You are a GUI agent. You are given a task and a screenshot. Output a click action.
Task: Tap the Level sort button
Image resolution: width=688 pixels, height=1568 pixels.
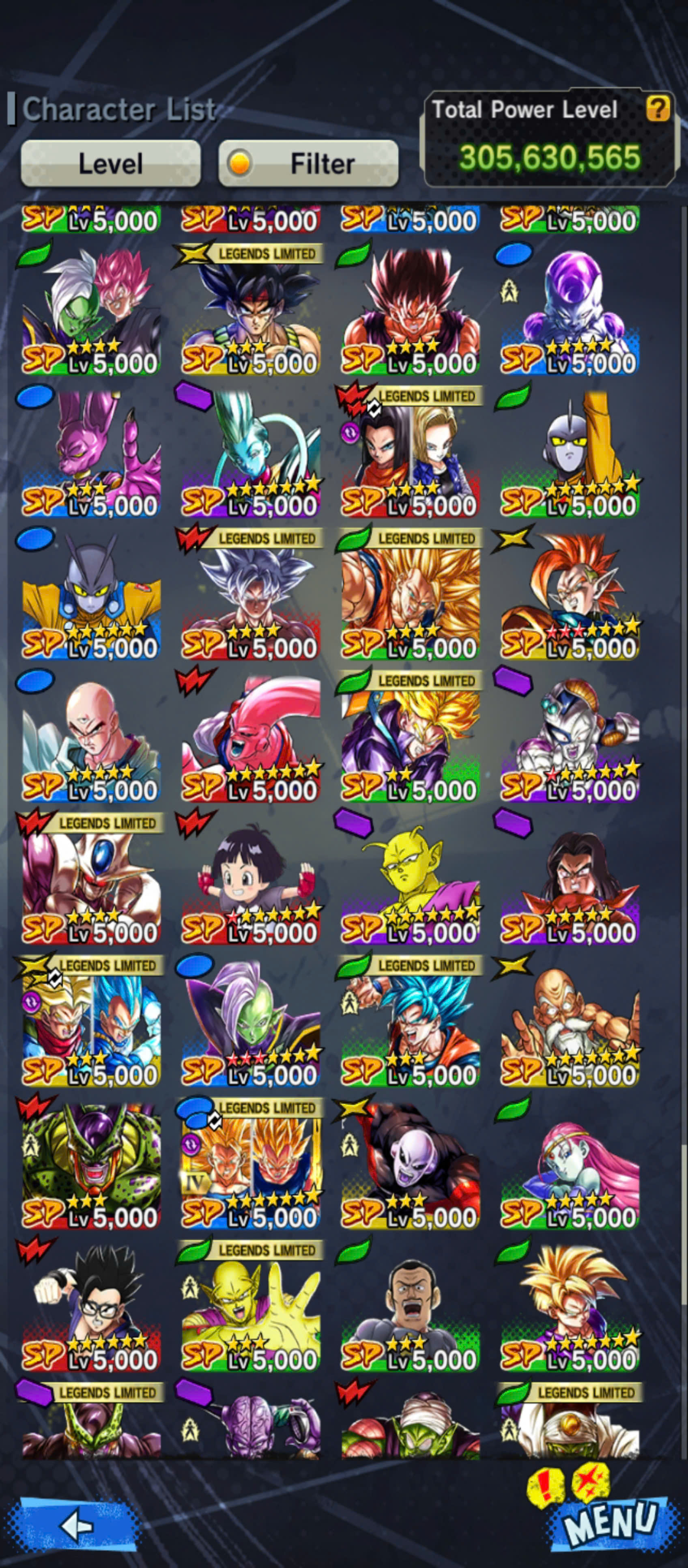(111, 163)
